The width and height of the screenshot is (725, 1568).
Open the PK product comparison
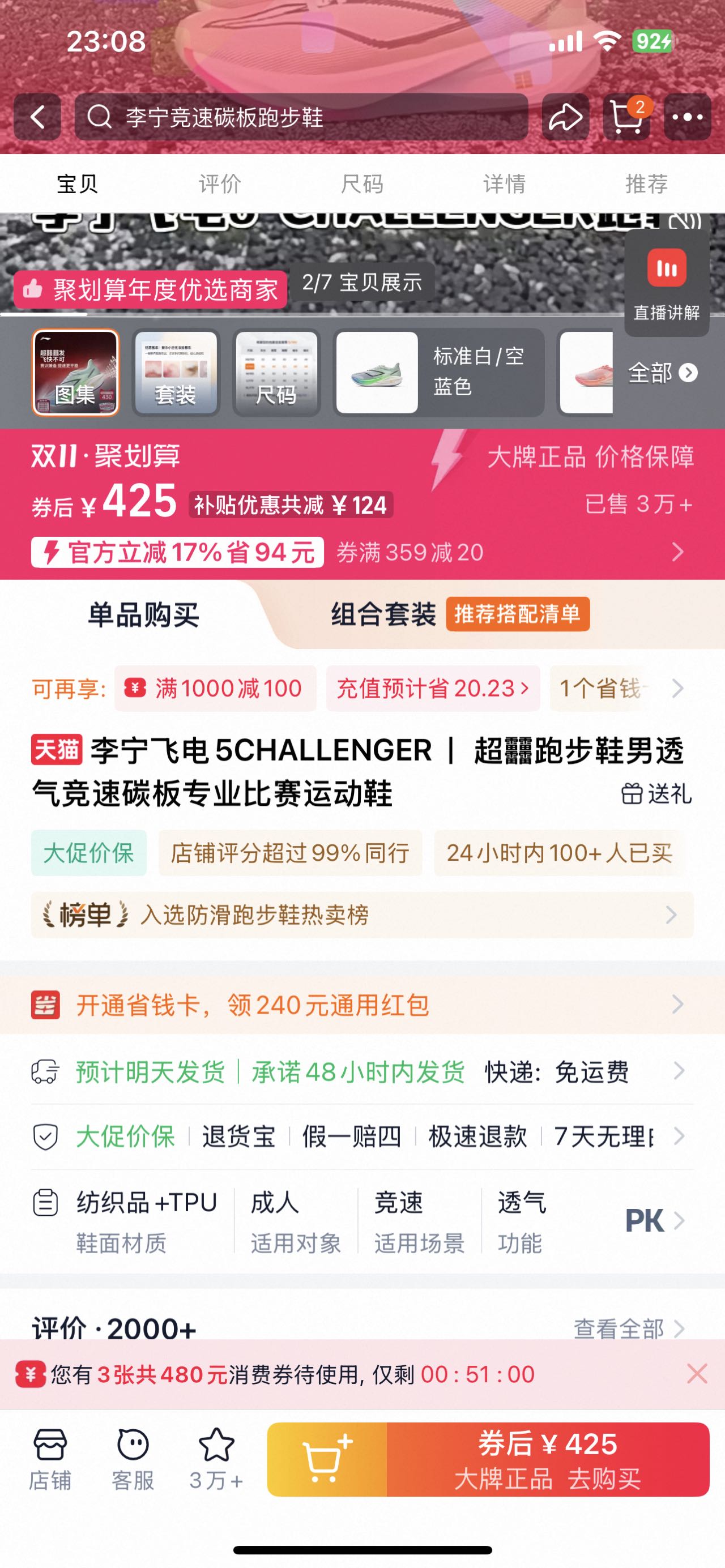[x=645, y=1220]
